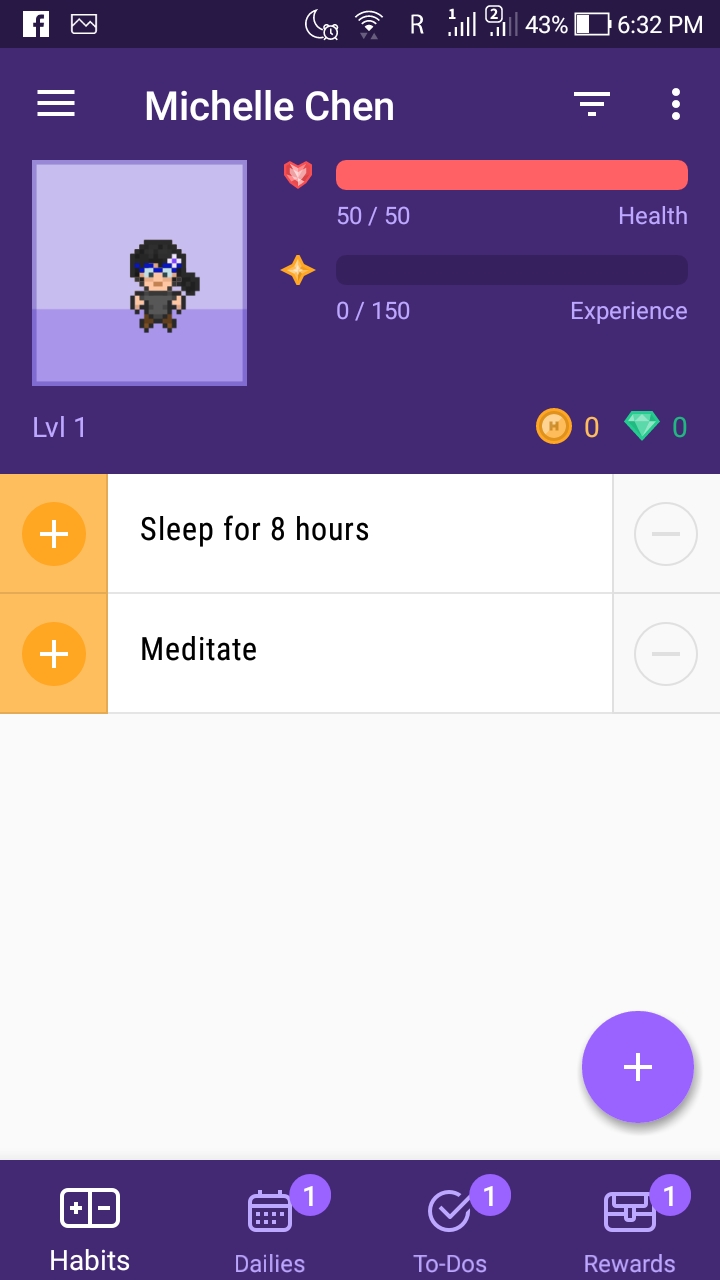Open the Meditate habit details
This screenshot has height=1280, width=720.
[x=358, y=652]
